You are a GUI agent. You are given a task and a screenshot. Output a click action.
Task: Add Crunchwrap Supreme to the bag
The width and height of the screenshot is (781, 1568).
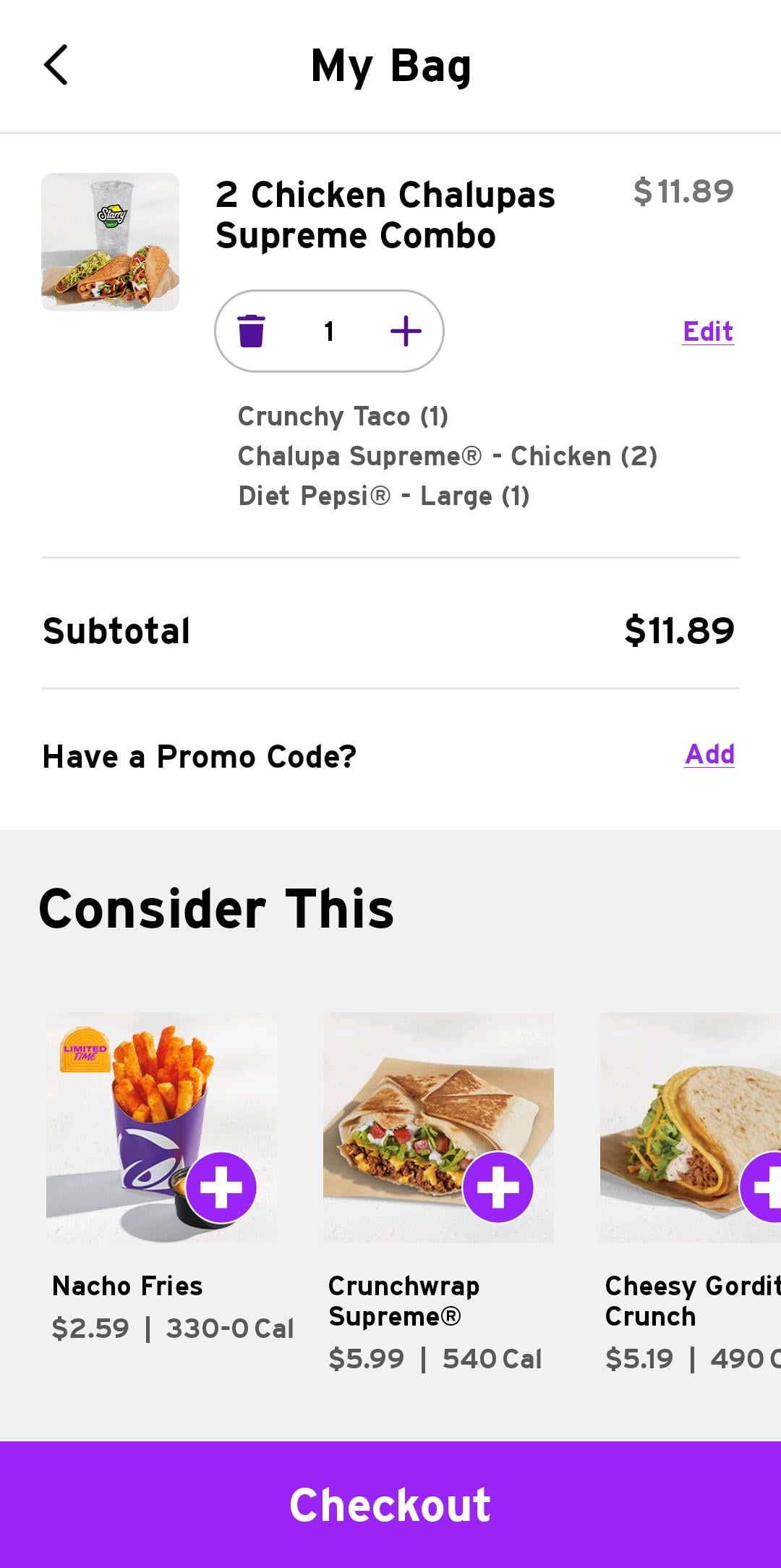pos(498,1187)
